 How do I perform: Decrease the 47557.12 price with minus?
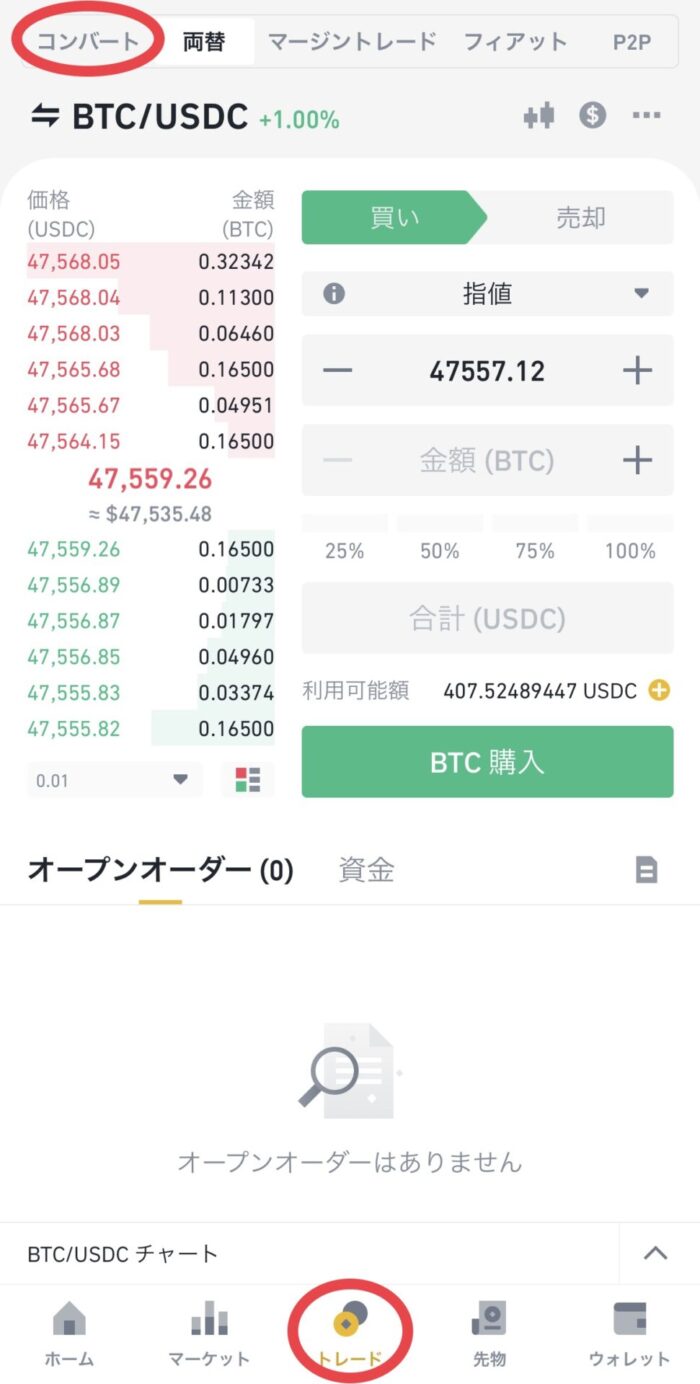pyautogui.click(x=338, y=371)
